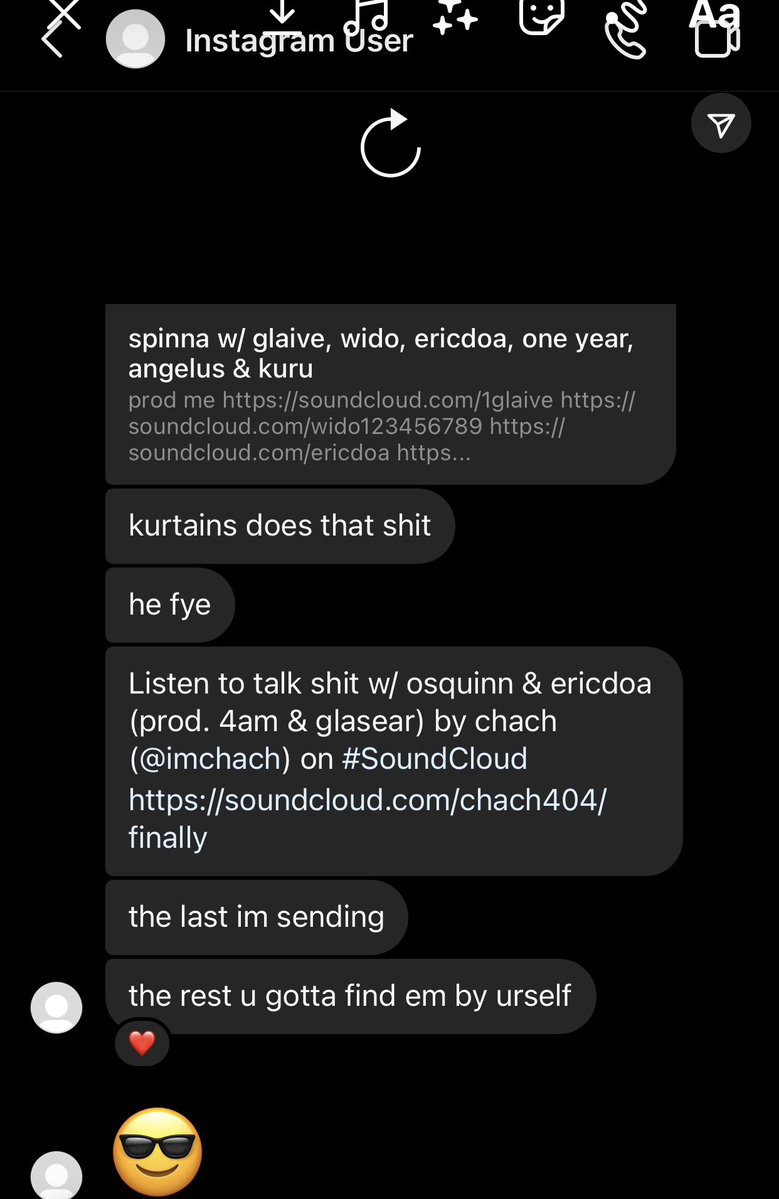Save the story using download arrow
The height and width of the screenshot is (1199, 779).
tap(283, 12)
